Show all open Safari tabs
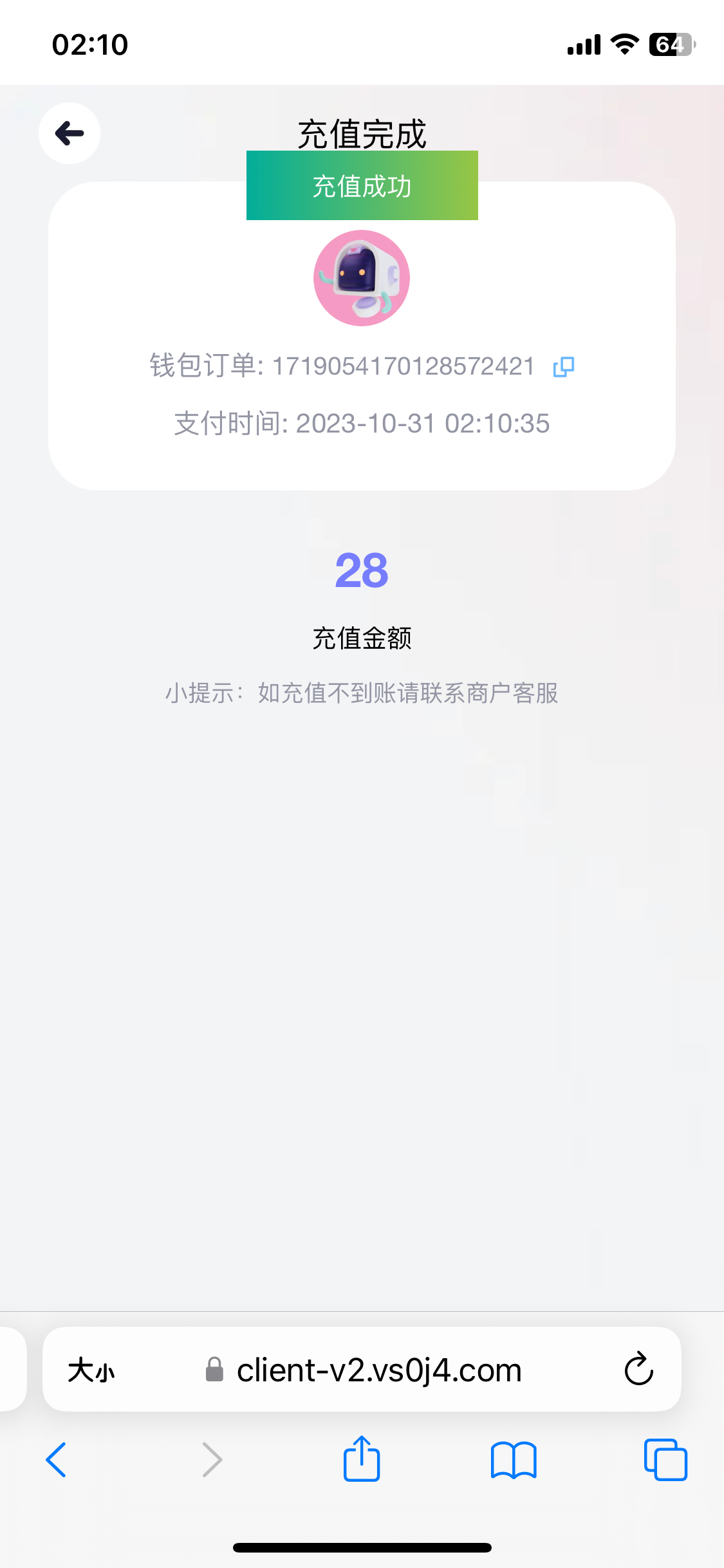The height and width of the screenshot is (1568, 724). coord(665,1459)
